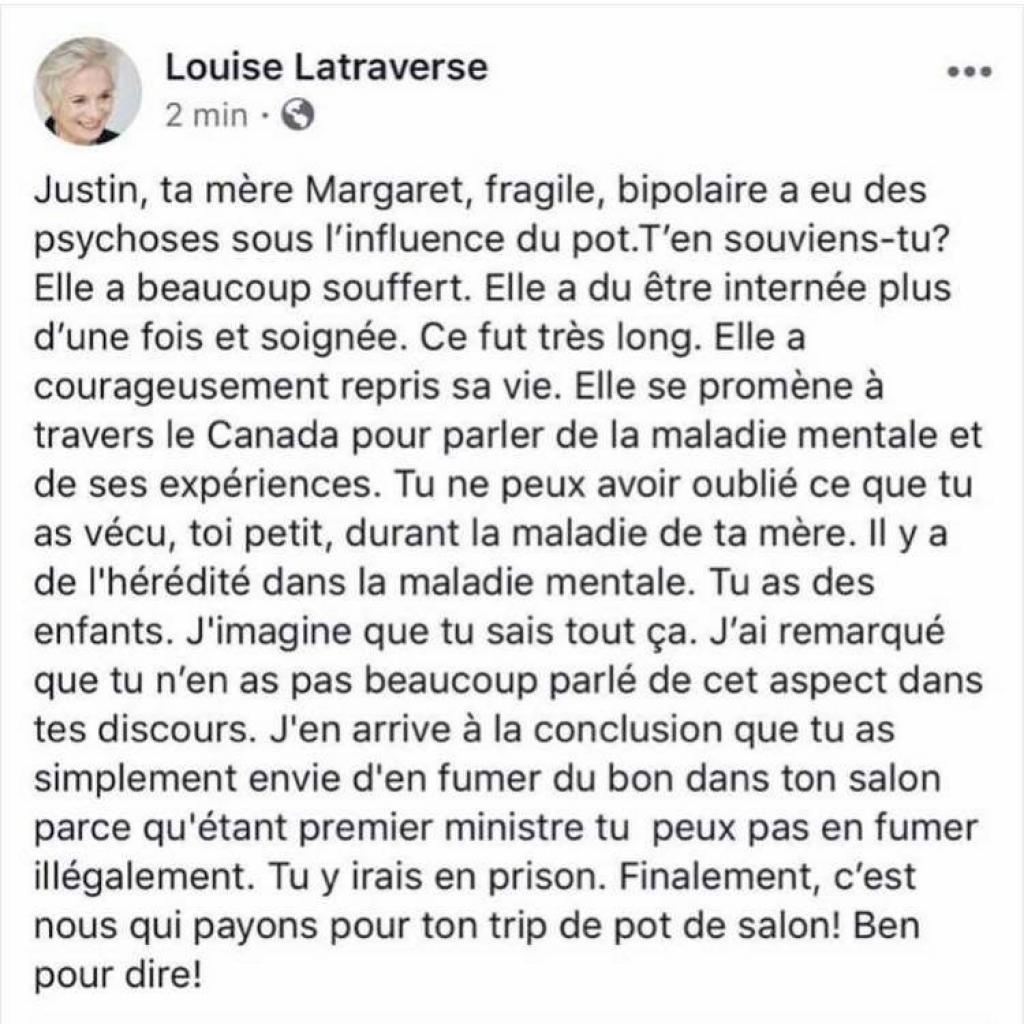Open the post's three-dot overflow menu

click(x=968, y=73)
